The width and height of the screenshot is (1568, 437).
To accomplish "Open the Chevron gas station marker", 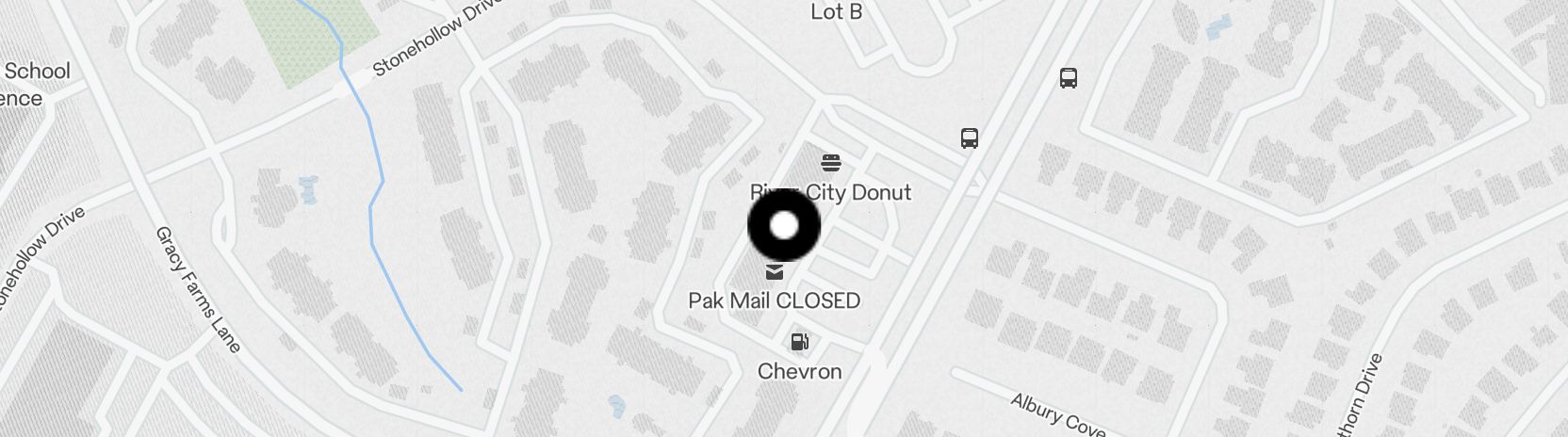I will click(x=799, y=342).
